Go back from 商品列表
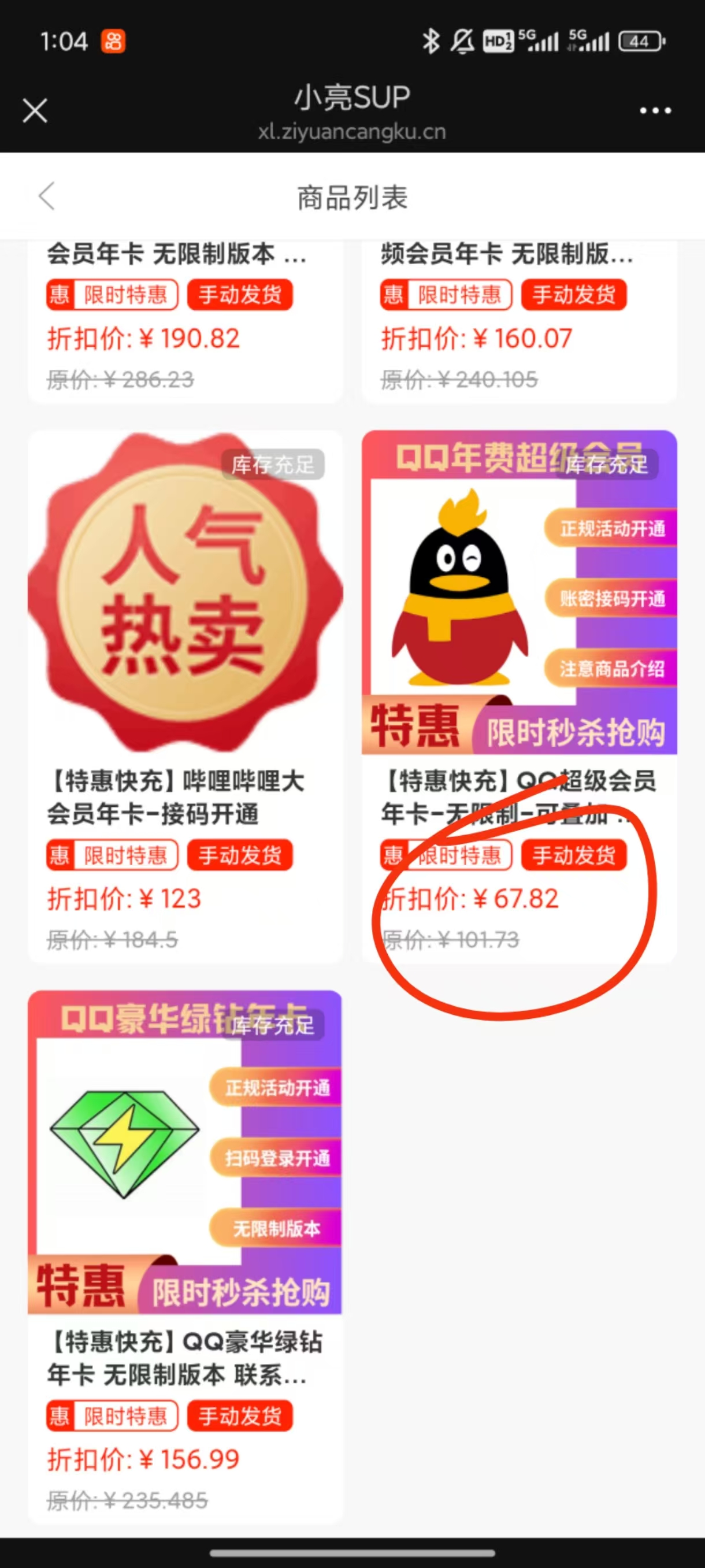705x1568 pixels. (x=47, y=196)
